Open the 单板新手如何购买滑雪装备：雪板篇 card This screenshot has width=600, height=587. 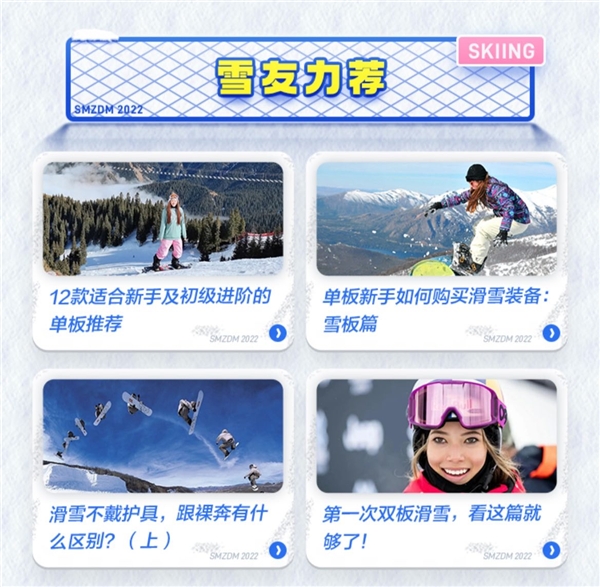(437, 252)
